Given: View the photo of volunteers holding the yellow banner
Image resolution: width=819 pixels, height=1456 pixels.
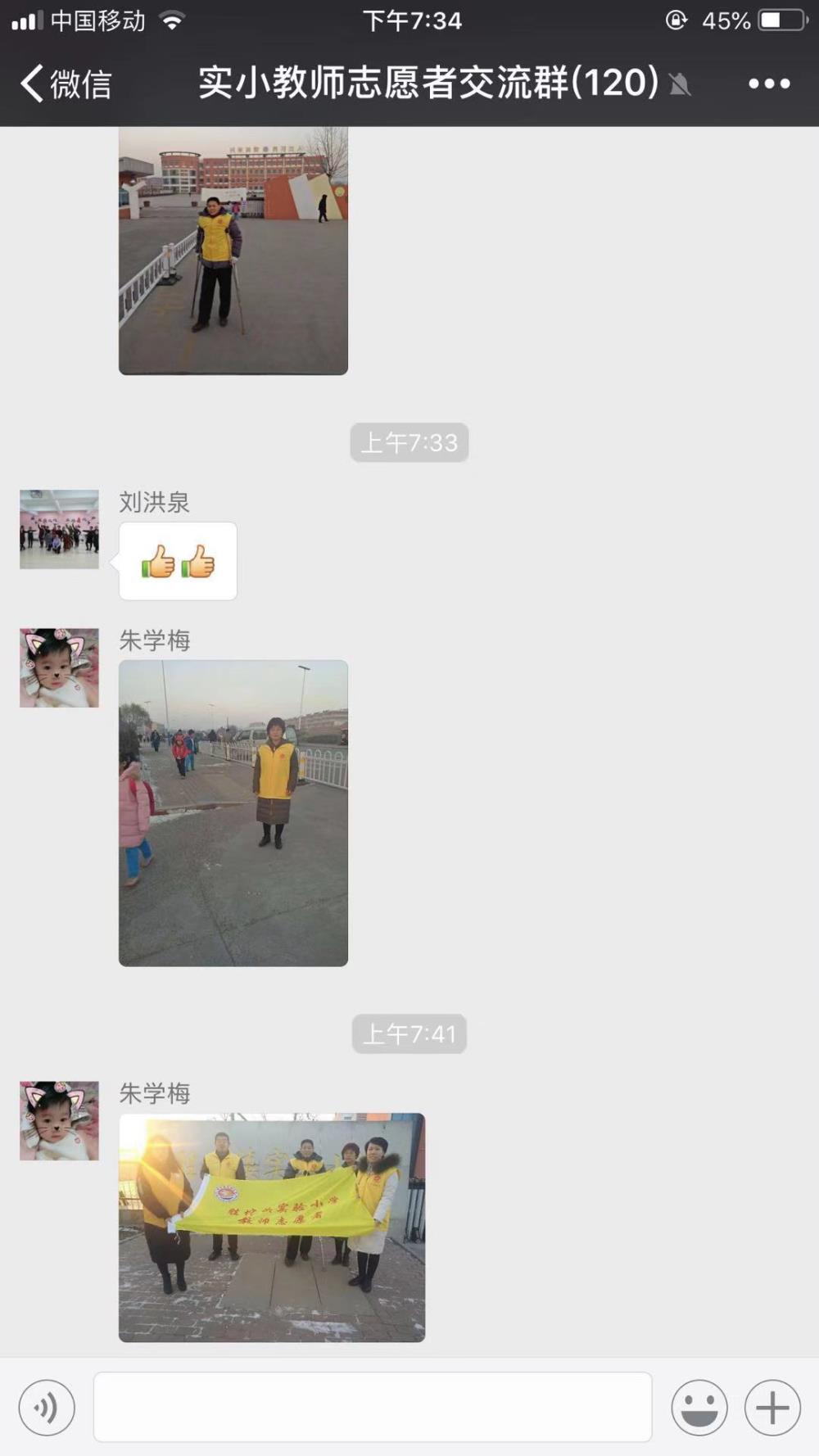Looking at the screenshot, I should click(x=272, y=1227).
